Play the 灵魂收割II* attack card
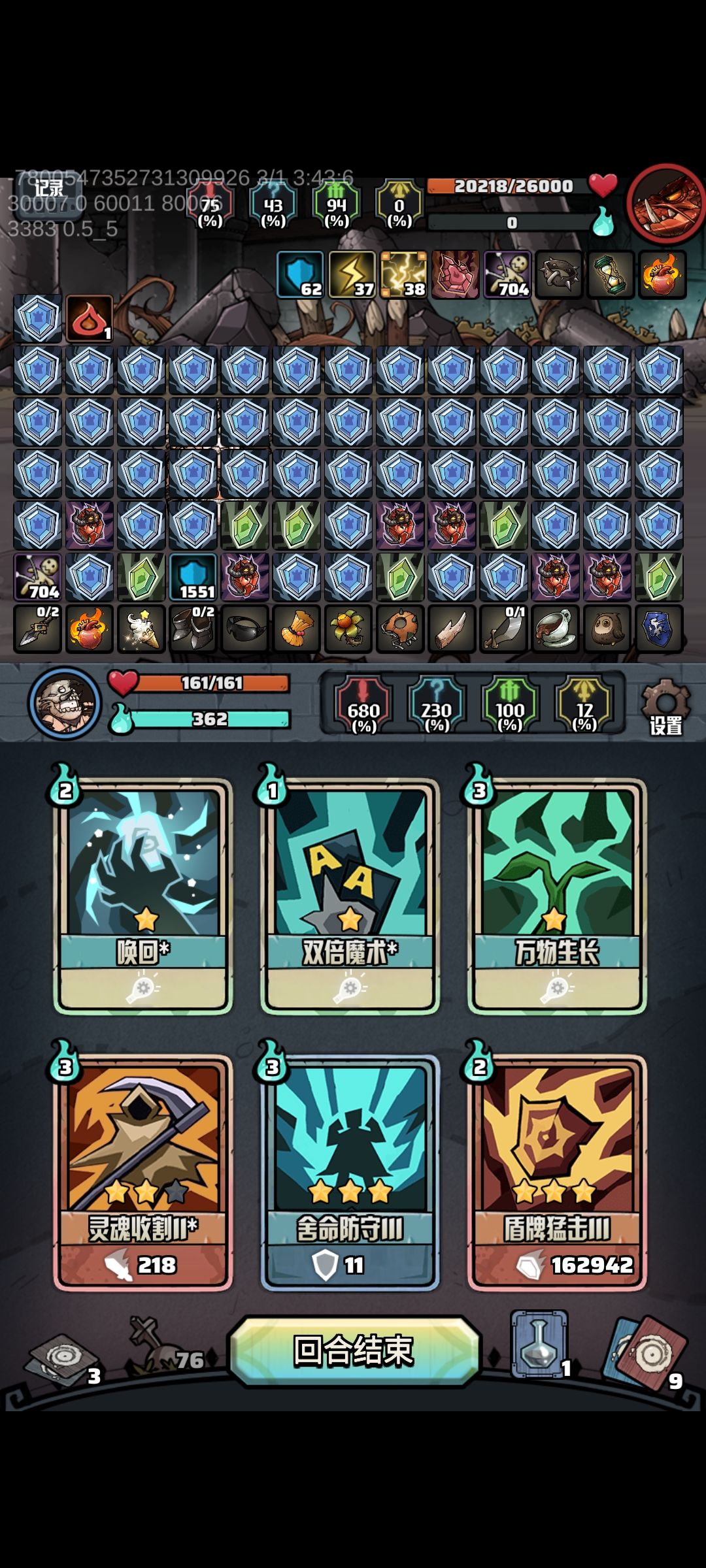This screenshot has height=1568, width=706. click(x=143, y=1173)
